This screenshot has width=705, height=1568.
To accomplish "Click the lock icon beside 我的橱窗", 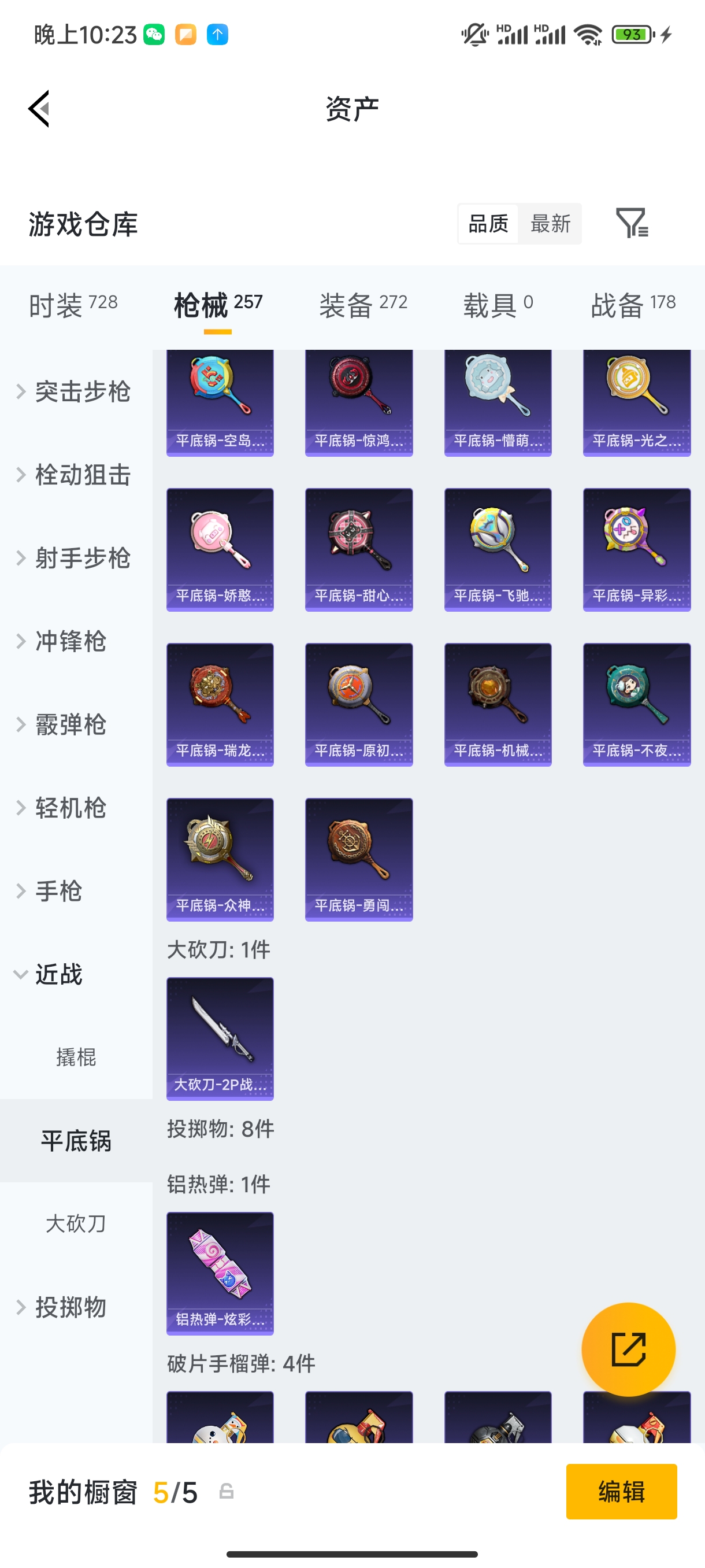I will (227, 1492).
